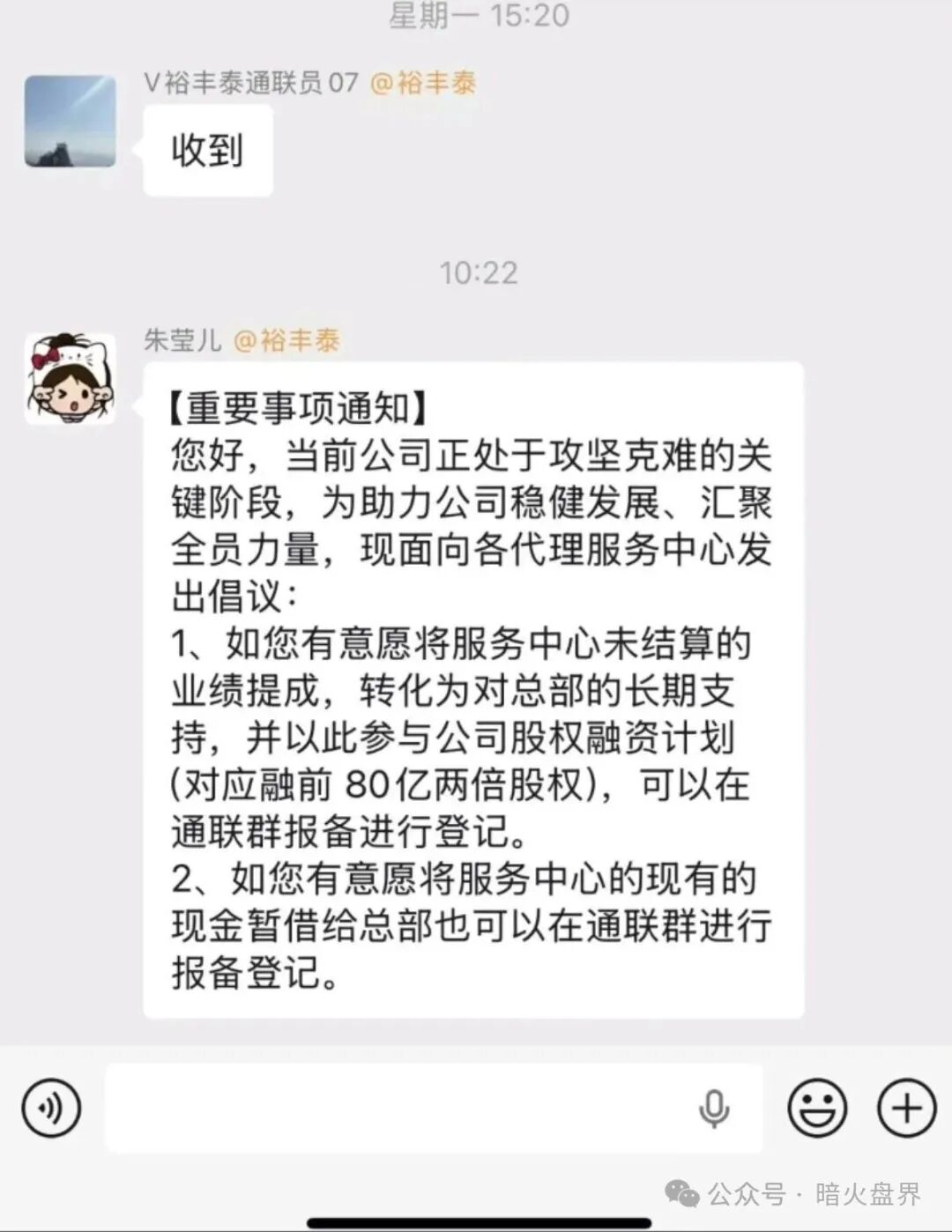
Task: Click the text input field
Action: [x=397, y=1108]
